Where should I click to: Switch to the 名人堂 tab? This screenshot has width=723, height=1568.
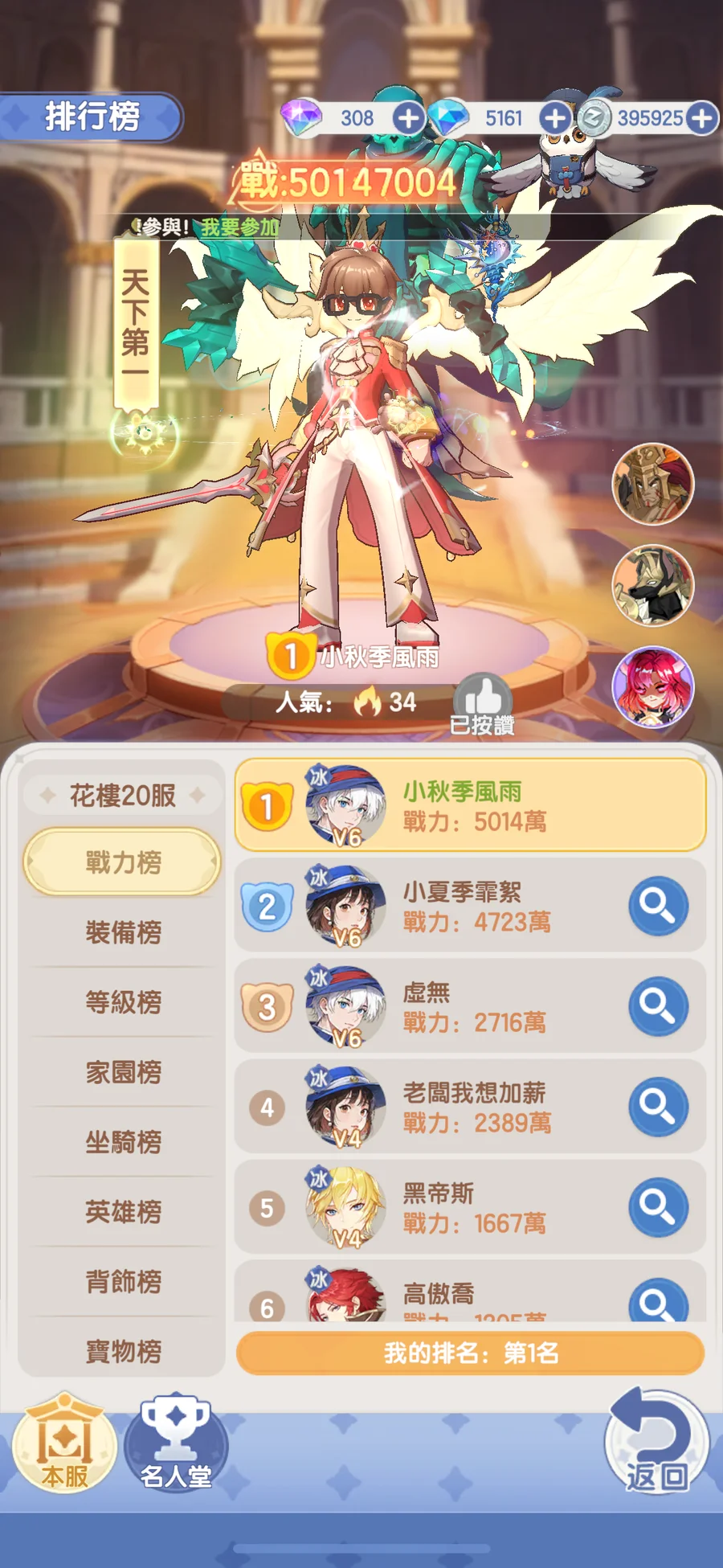pos(176,1444)
